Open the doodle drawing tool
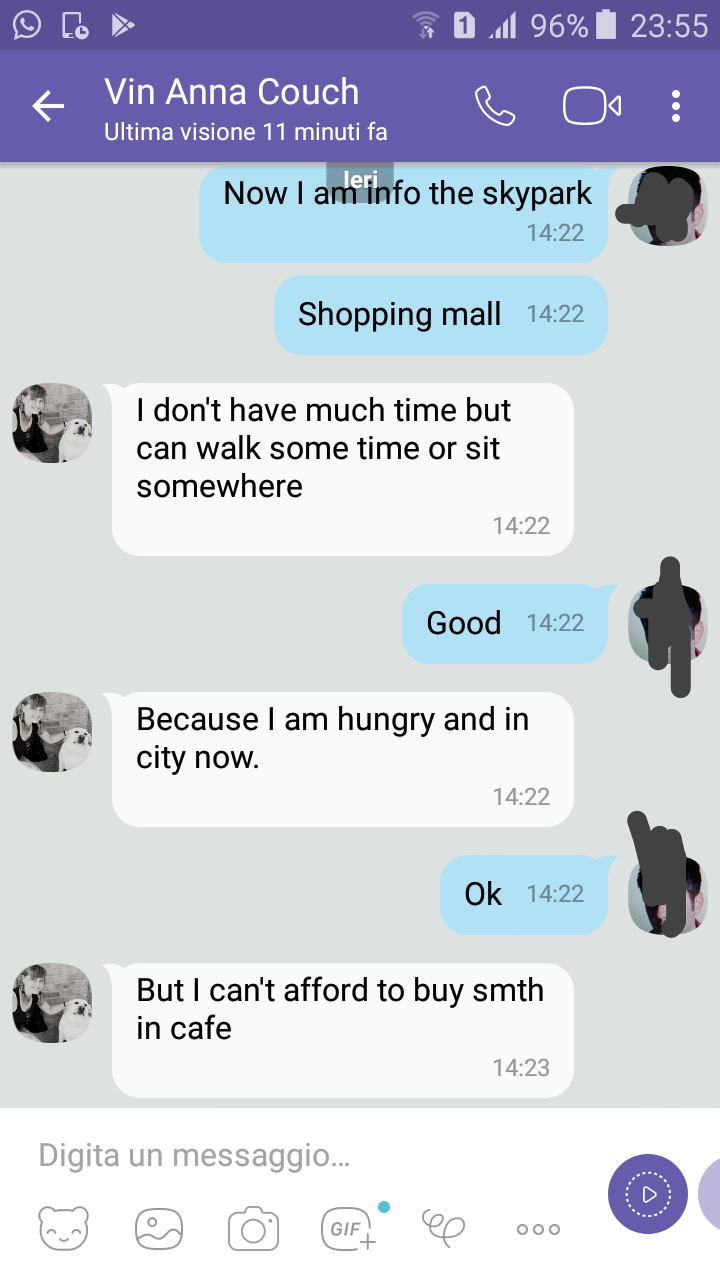 click(x=443, y=1226)
